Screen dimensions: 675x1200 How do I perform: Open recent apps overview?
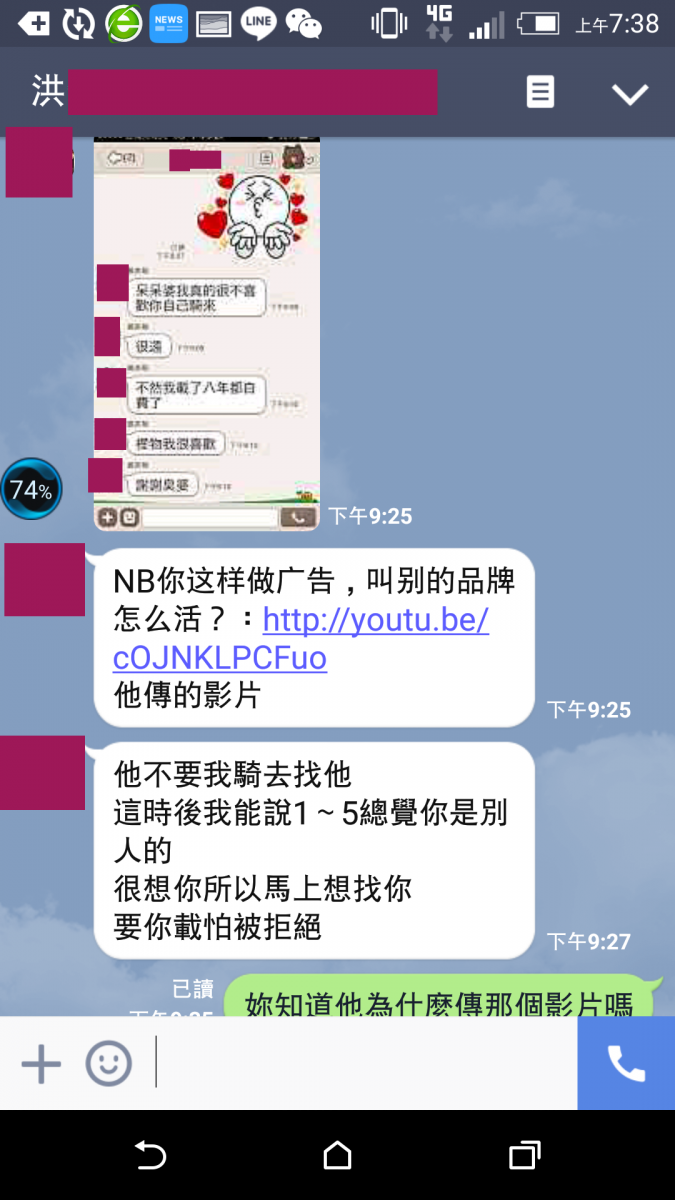pos(524,1156)
